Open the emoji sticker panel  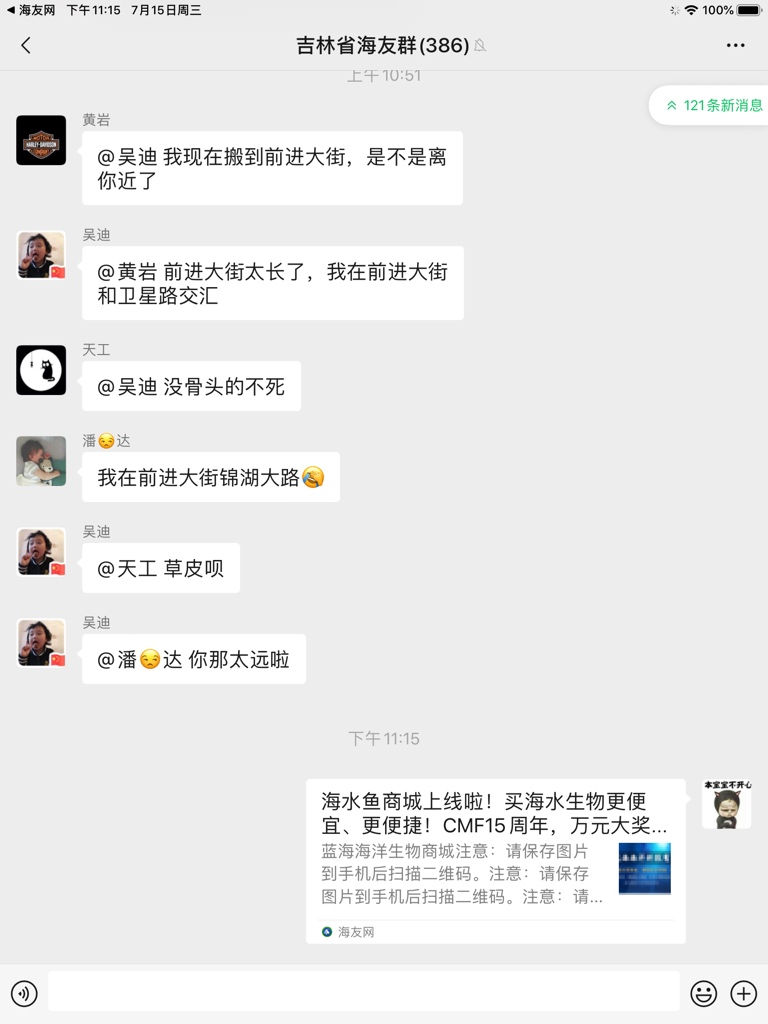pyautogui.click(x=704, y=993)
